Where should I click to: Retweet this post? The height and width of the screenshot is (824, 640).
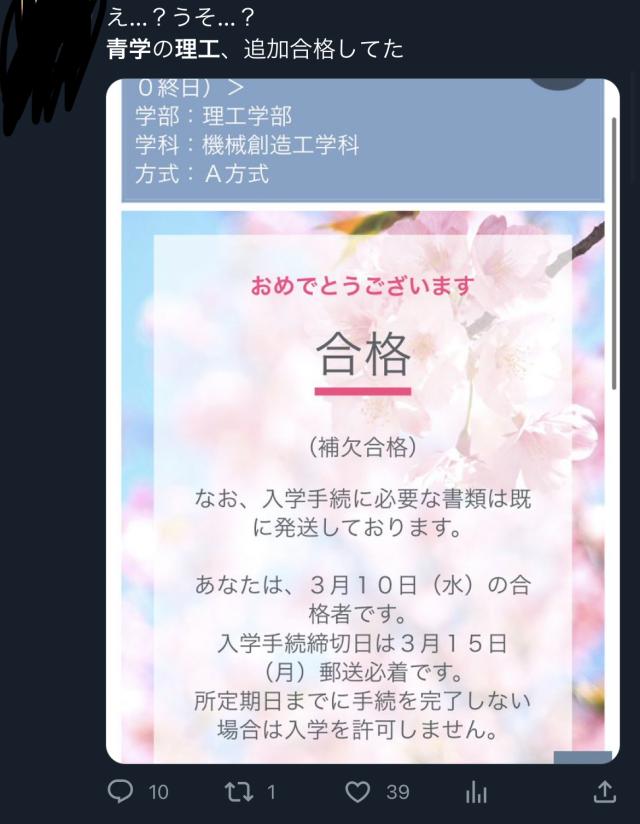coord(239,792)
